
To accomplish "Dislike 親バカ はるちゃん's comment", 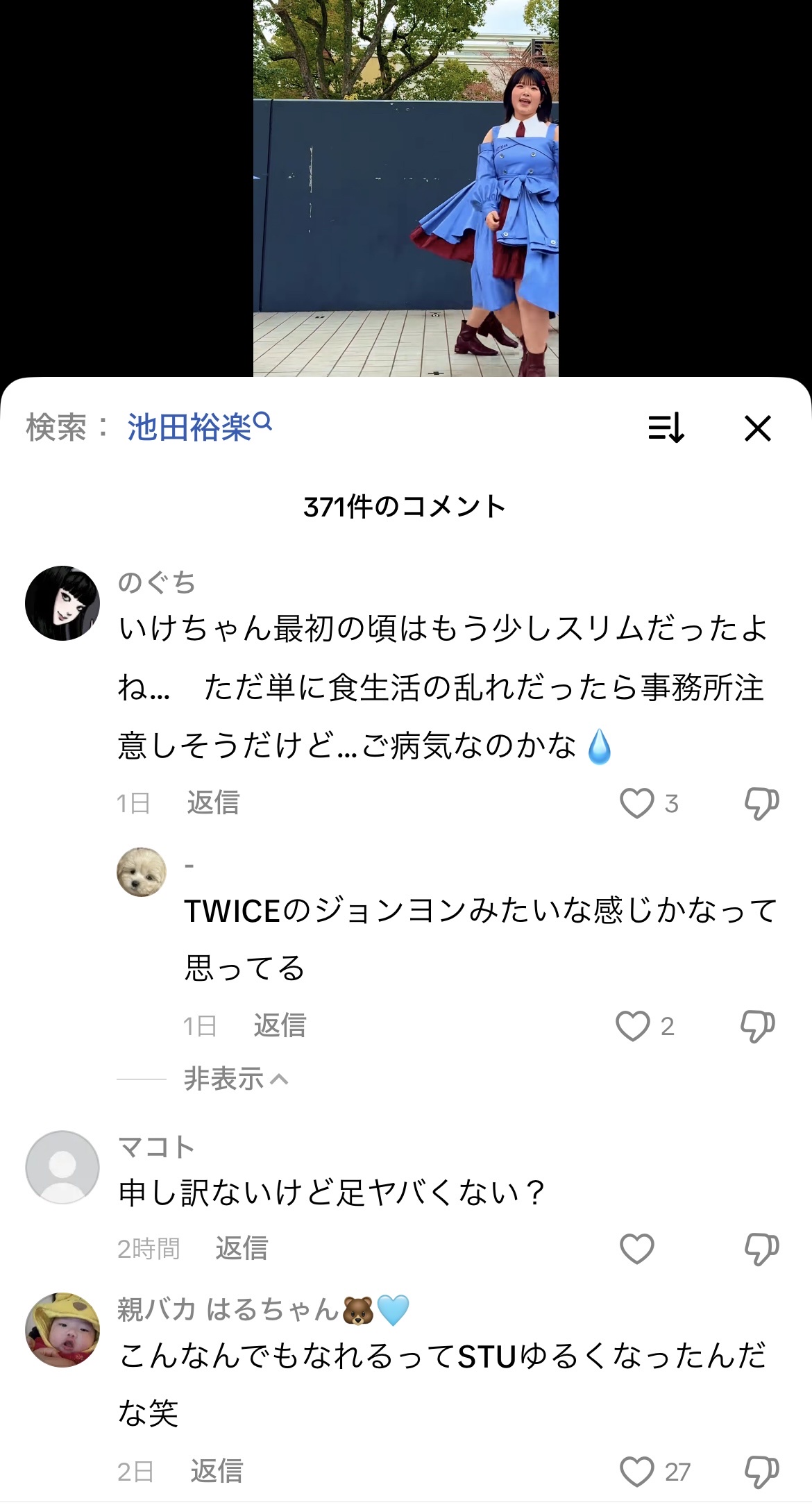I will click(761, 1472).
